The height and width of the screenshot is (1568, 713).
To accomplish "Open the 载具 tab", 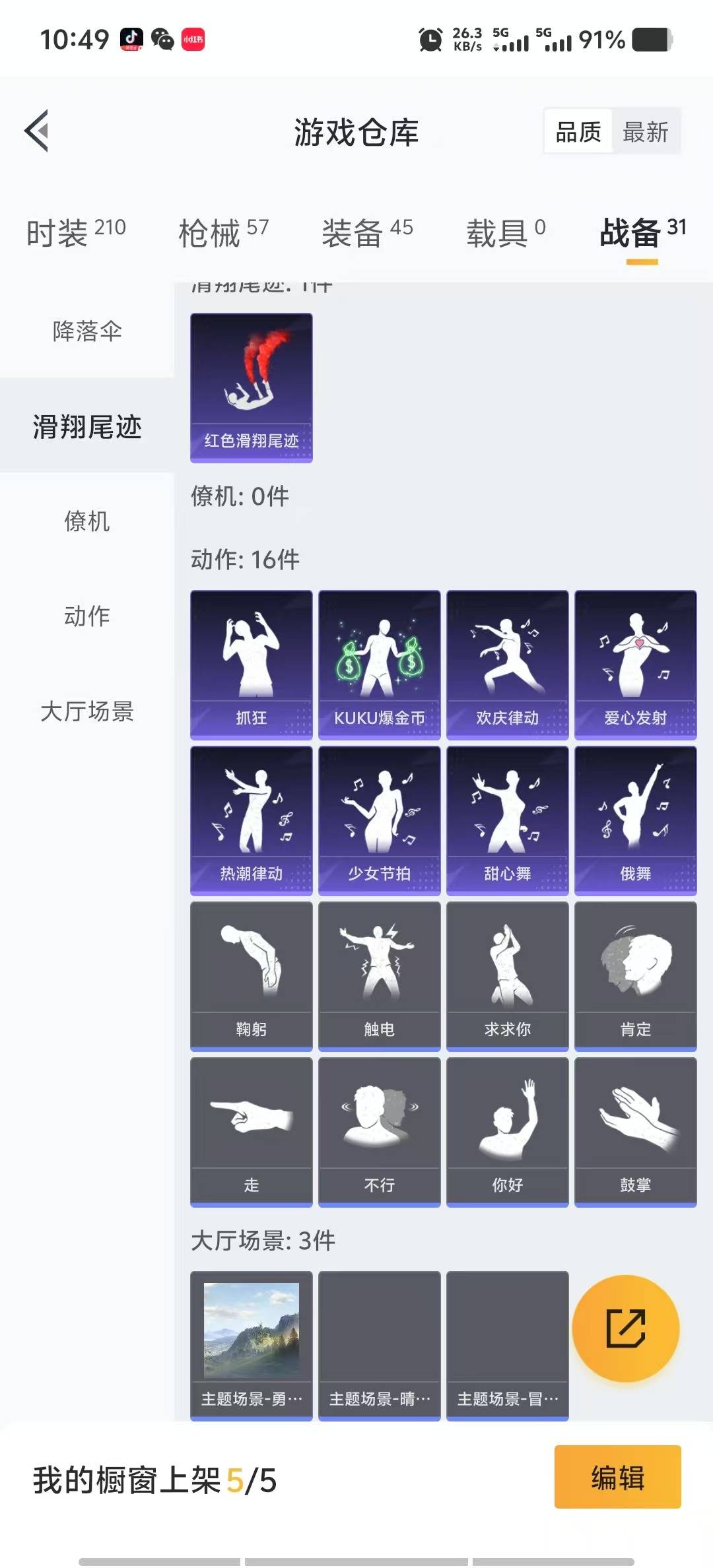I will [506, 232].
